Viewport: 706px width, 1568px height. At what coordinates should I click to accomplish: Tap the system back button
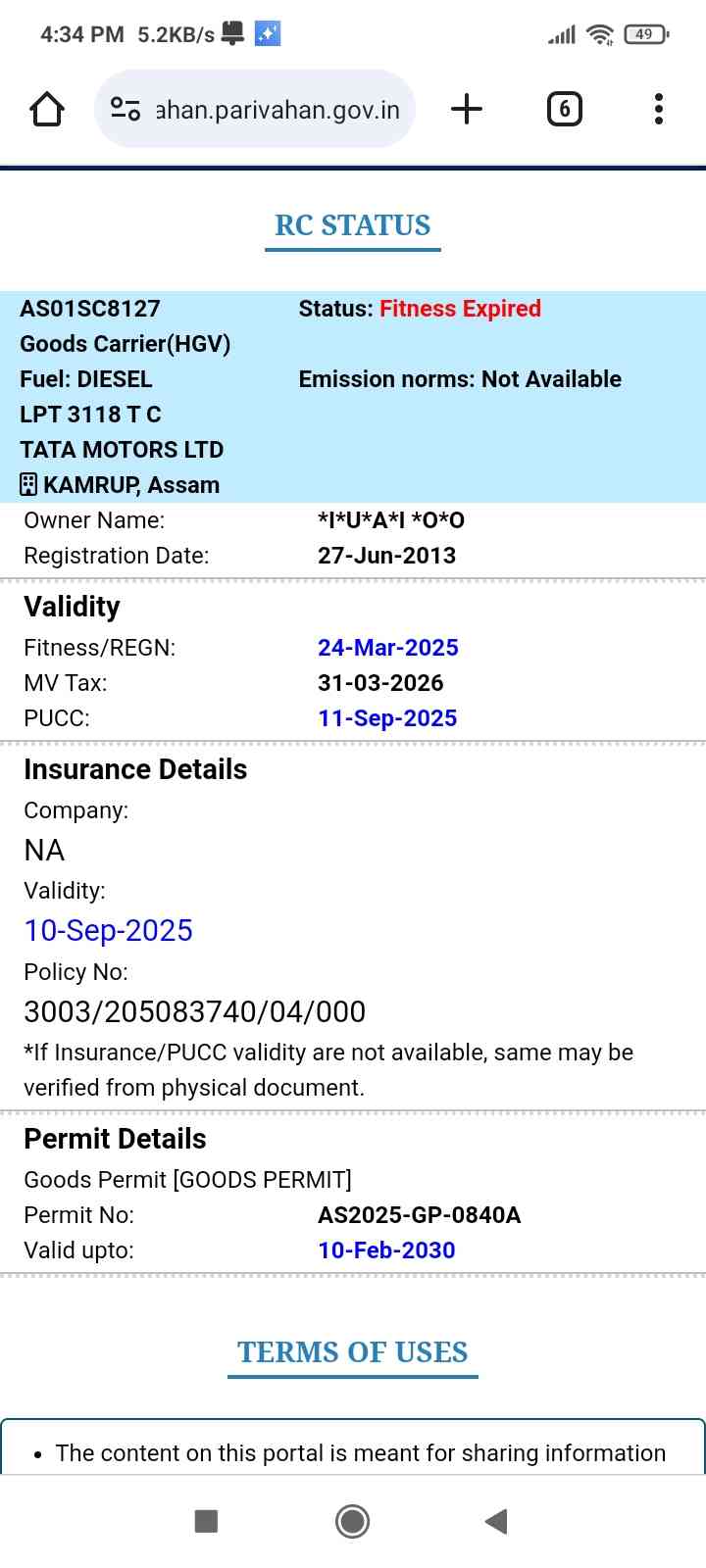496,1521
